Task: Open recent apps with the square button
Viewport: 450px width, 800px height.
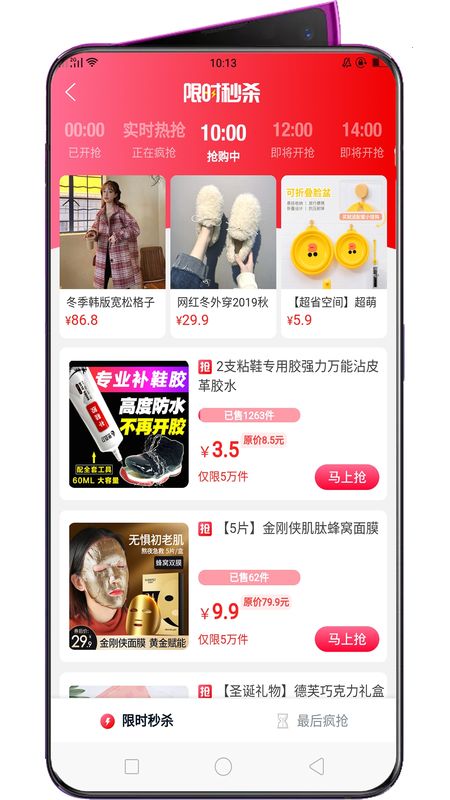Action: pyautogui.click(x=132, y=766)
